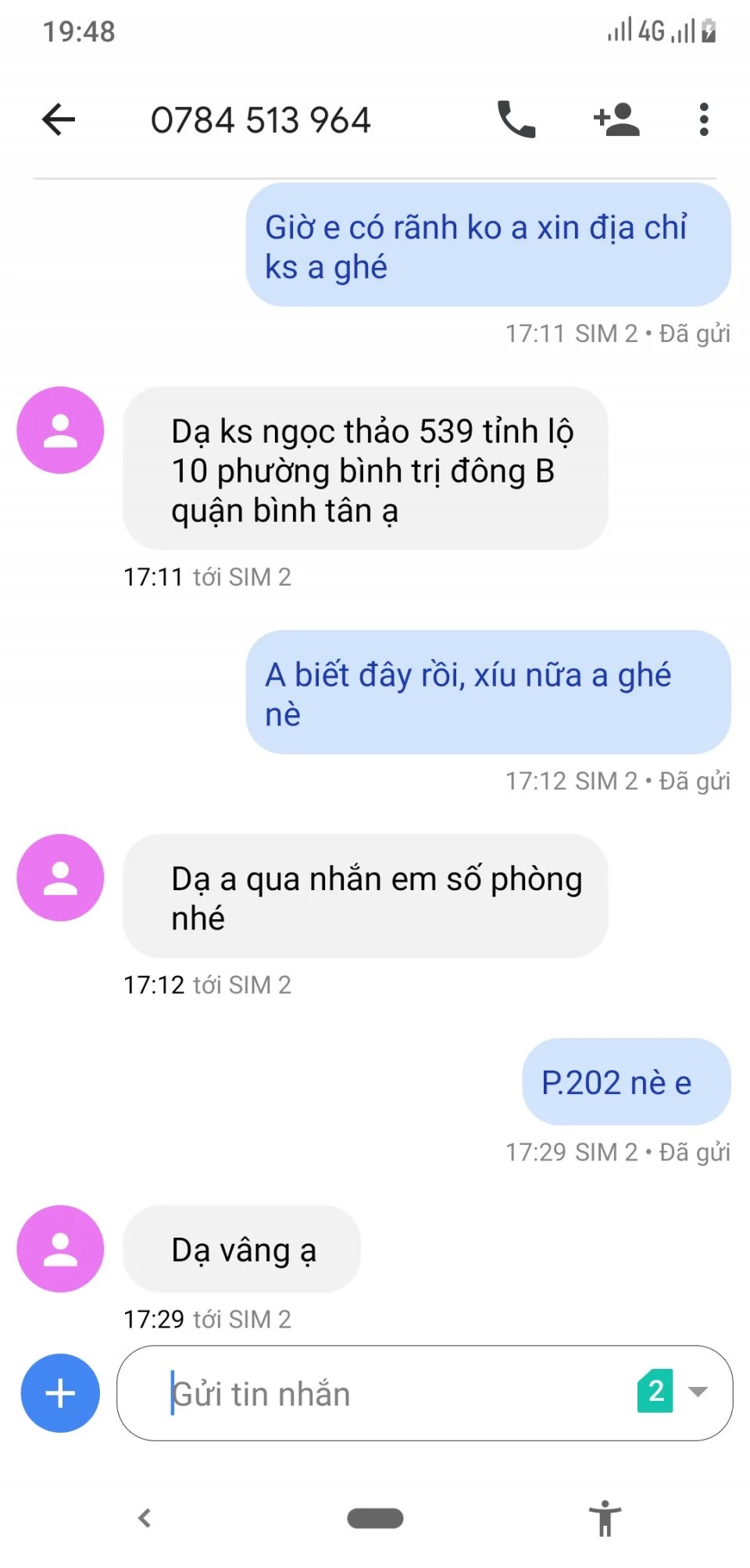Open sender avatar beside "Dạ vâng ạ"
This screenshot has height=1568, width=750.
[x=60, y=1249]
